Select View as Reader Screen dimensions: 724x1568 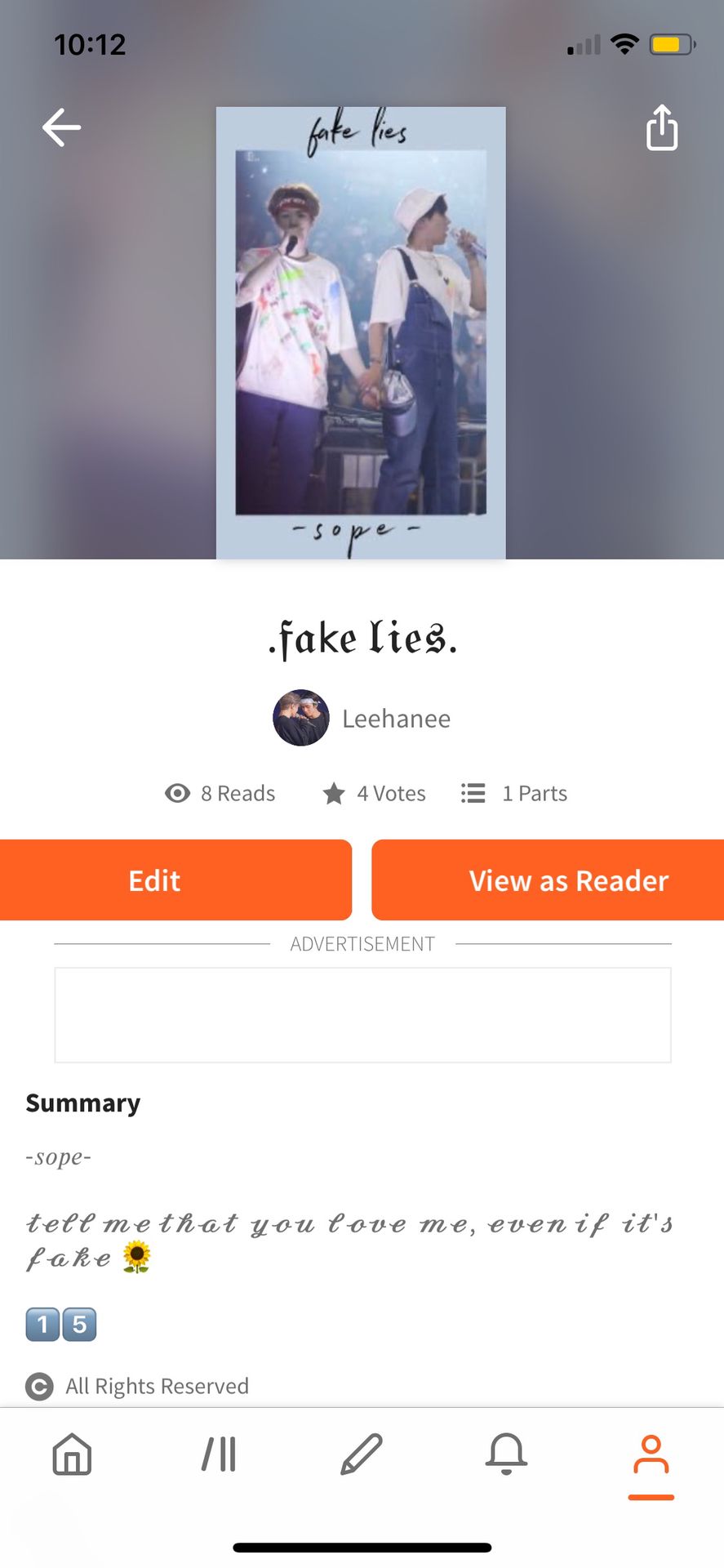[x=548, y=880]
